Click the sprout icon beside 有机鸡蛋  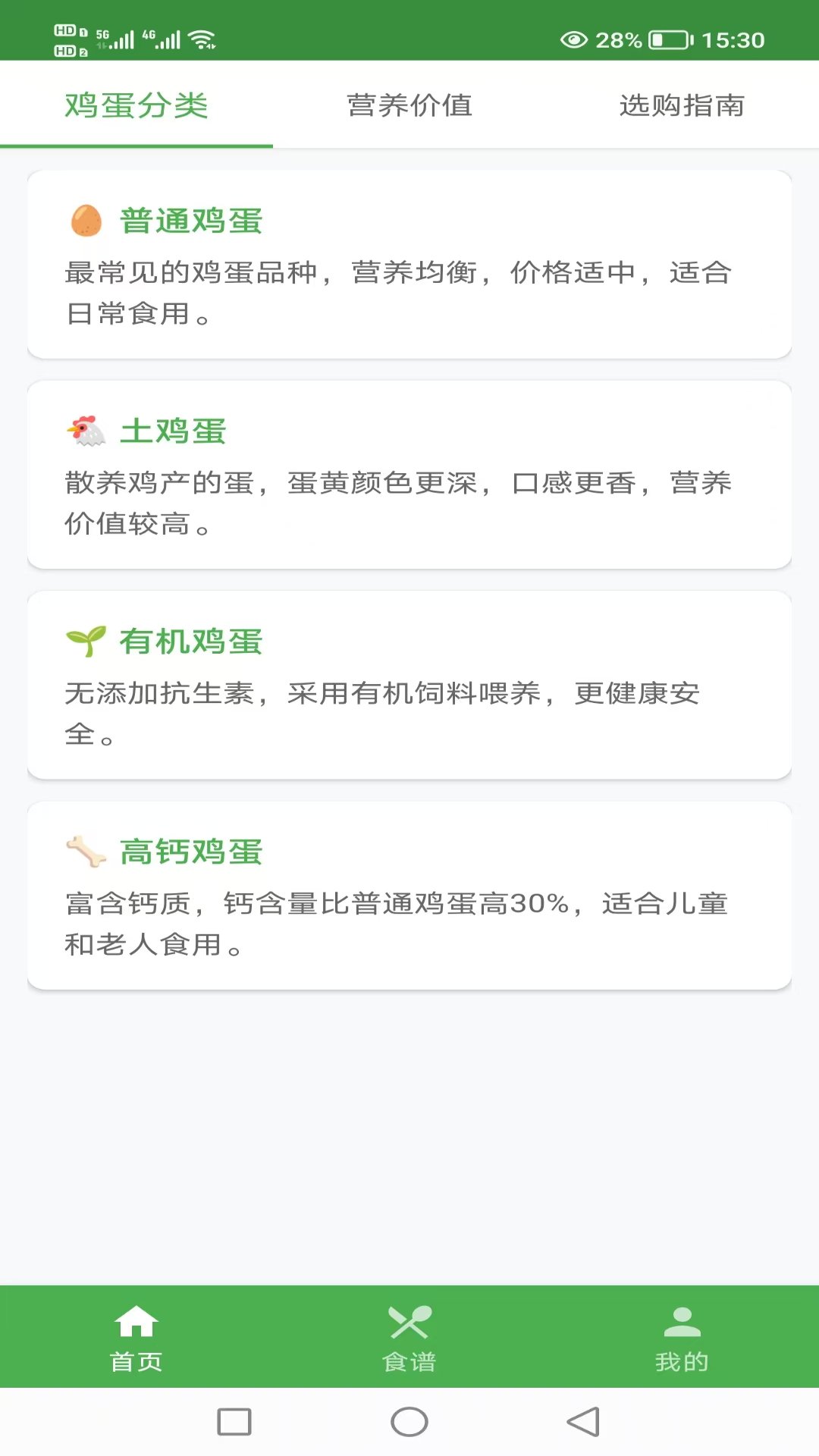86,641
